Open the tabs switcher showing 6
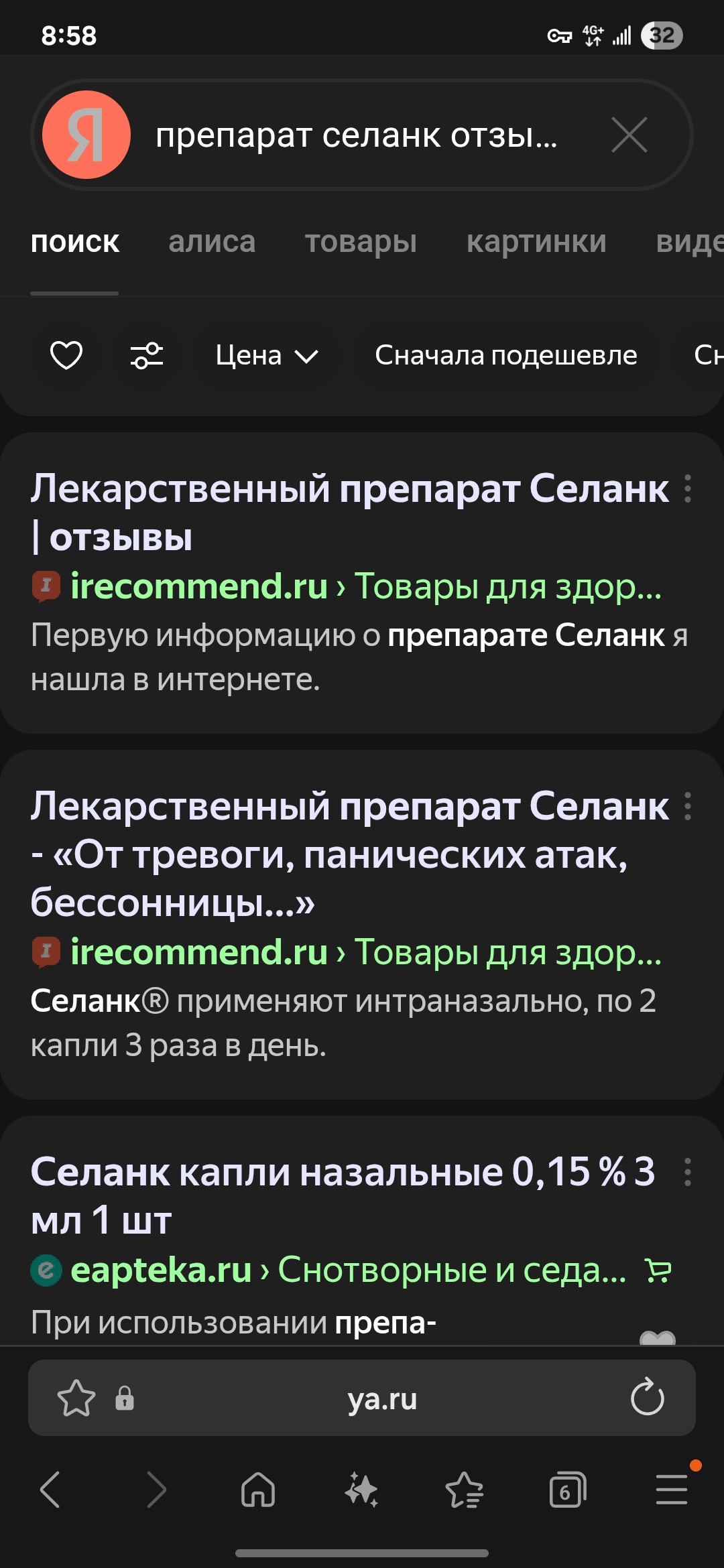Viewport: 724px width, 1568px height. click(567, 1490)
